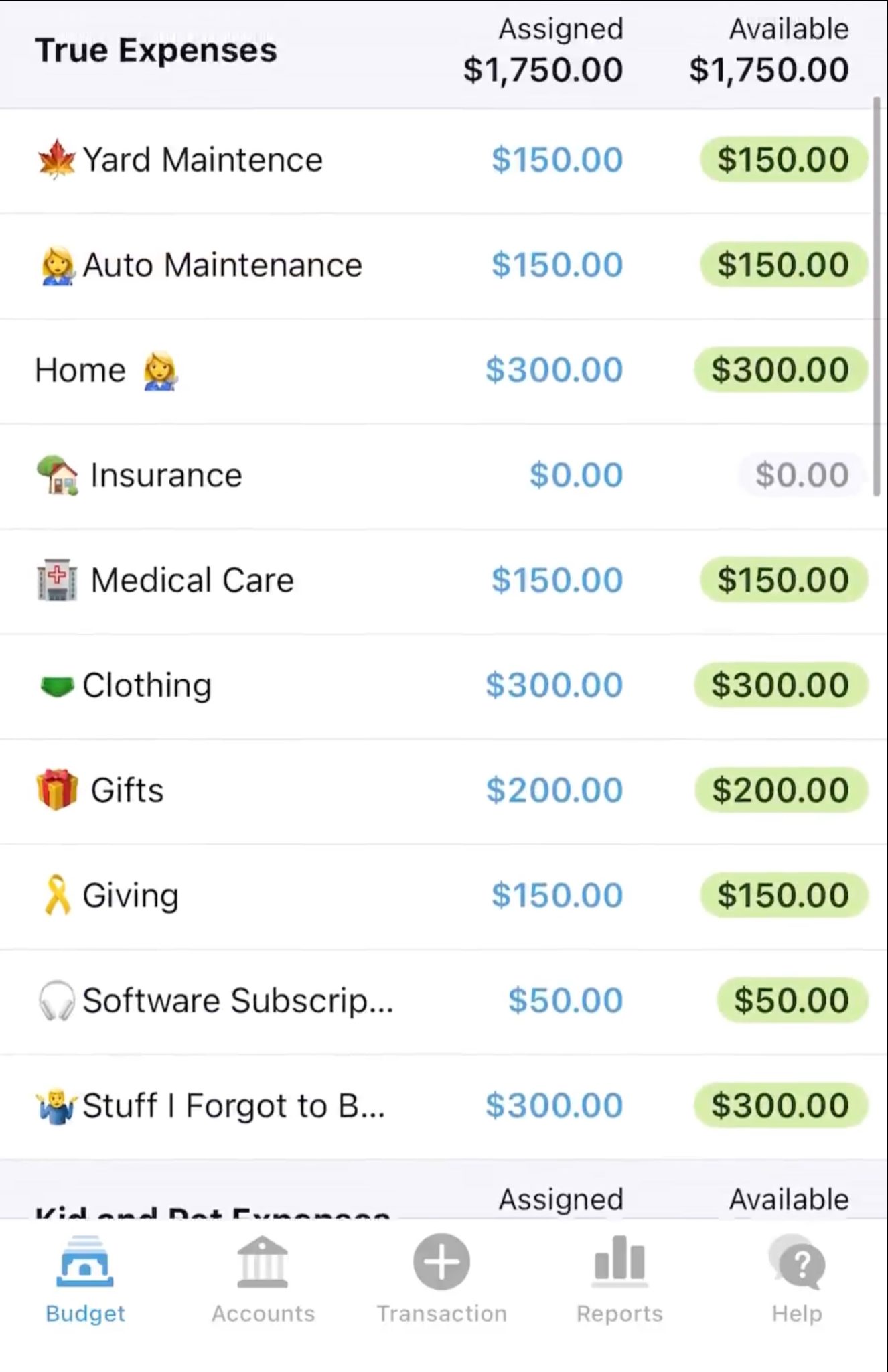
Task: Tap the gift box icon for Gifts
Action: tap(58, 790)
